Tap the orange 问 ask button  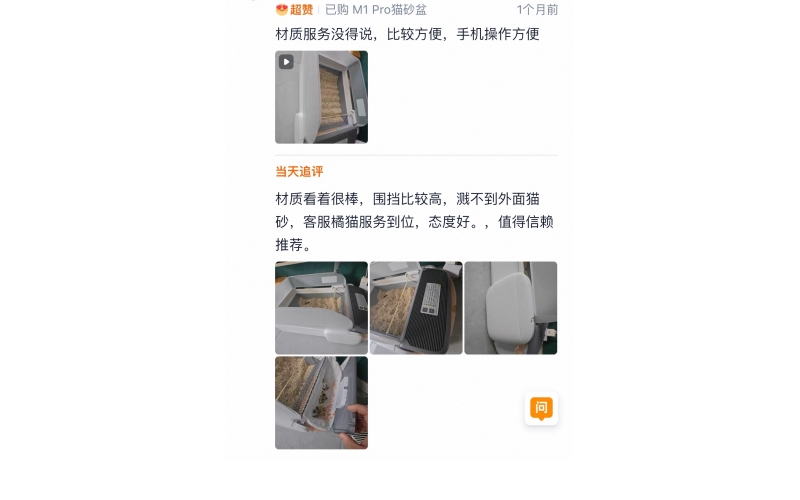(541, 408)
